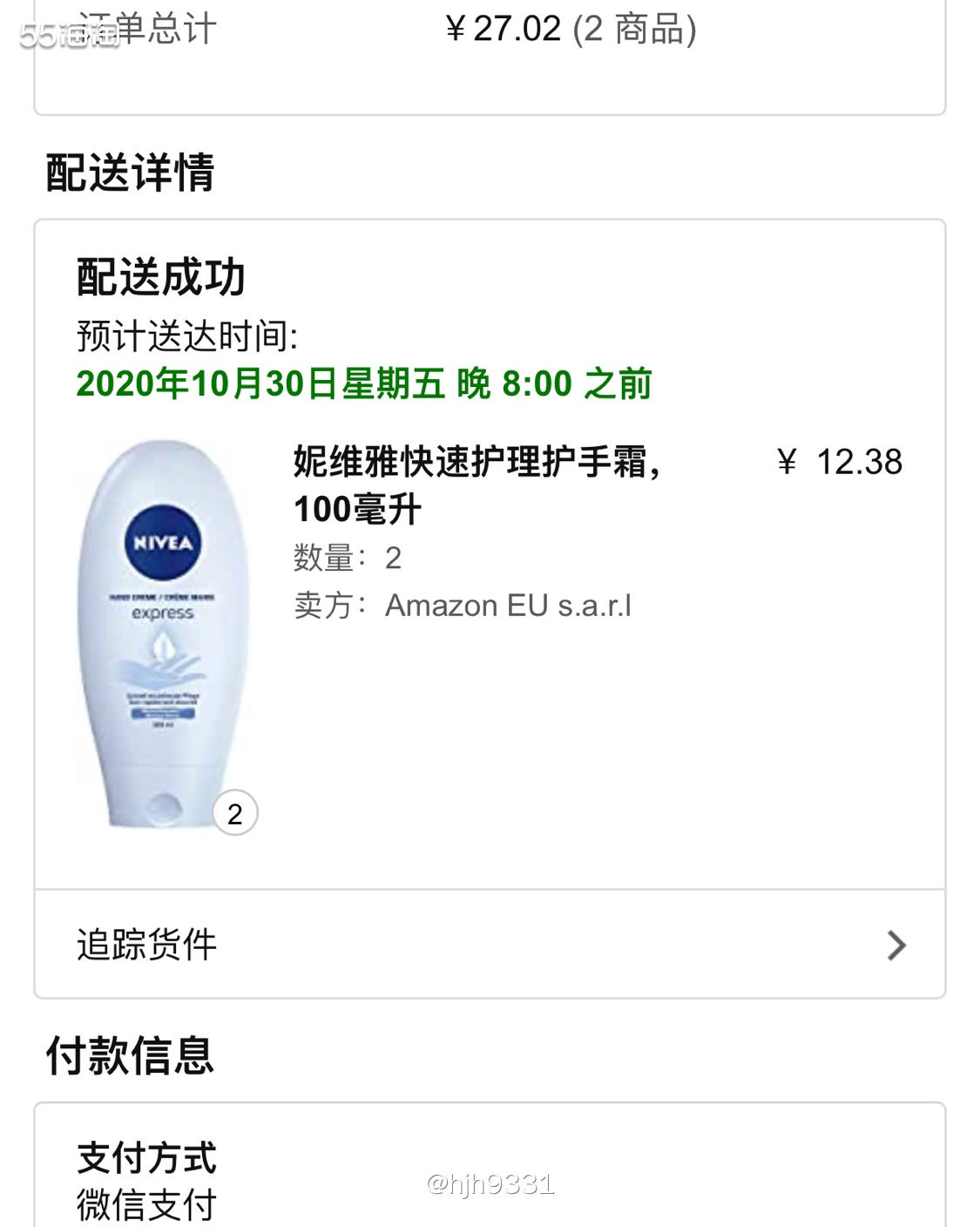Tap the Nivea hand cream product image

(162, 634)
